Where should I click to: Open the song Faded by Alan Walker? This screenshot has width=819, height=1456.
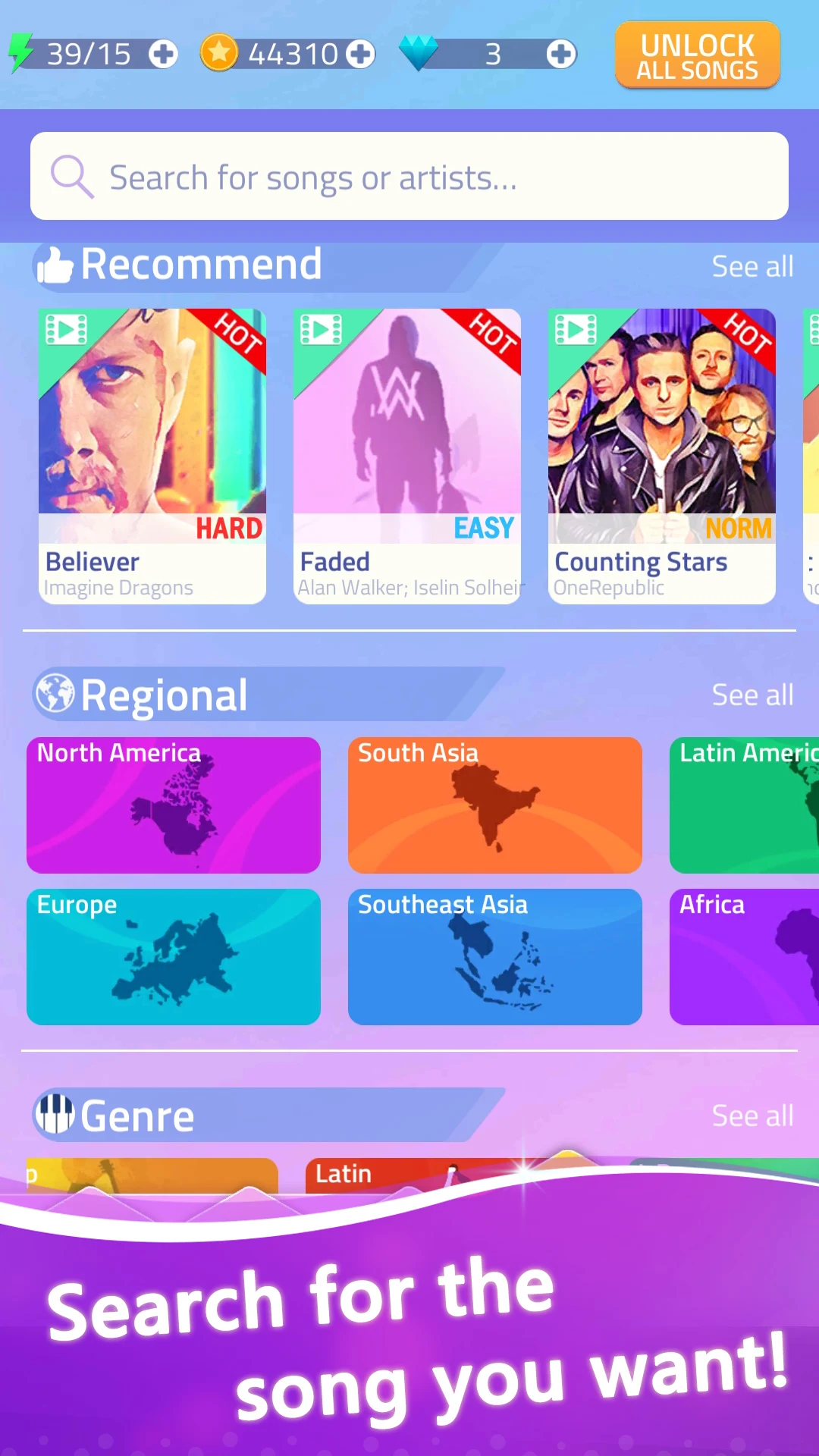click(x=407, y=455)
